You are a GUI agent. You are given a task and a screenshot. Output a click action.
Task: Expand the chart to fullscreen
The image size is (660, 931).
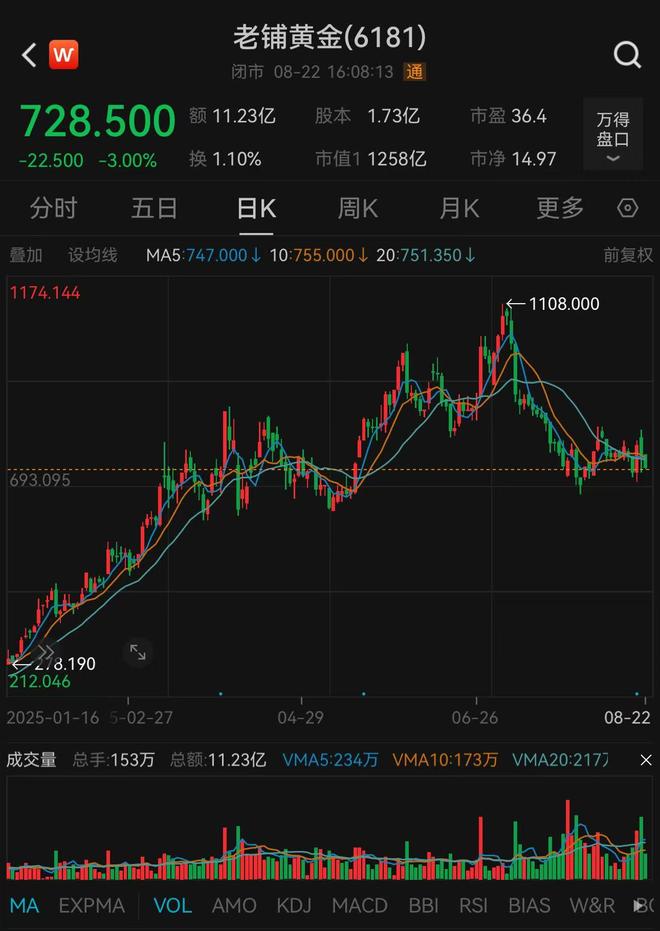click(x=138, y=652)
